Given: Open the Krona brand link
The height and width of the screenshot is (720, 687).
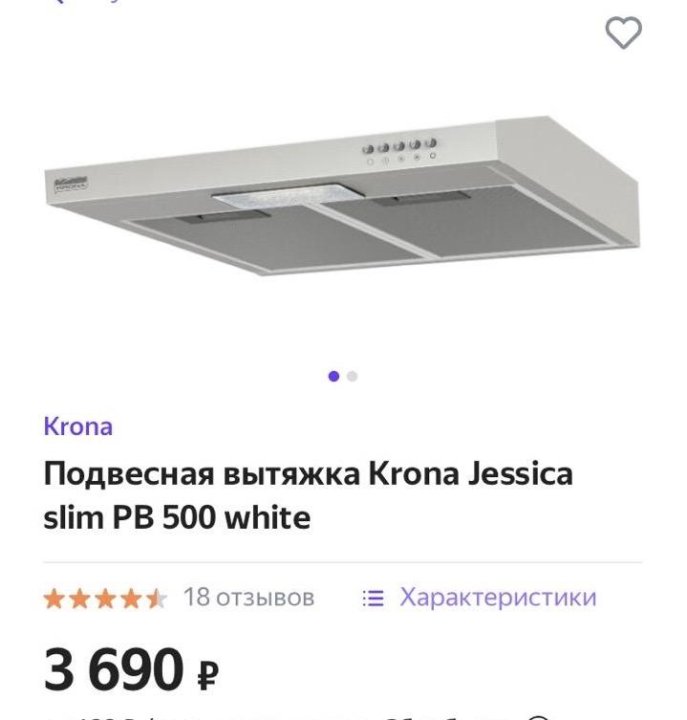Looking at the screenshot, I should click(x=77, y=426).
